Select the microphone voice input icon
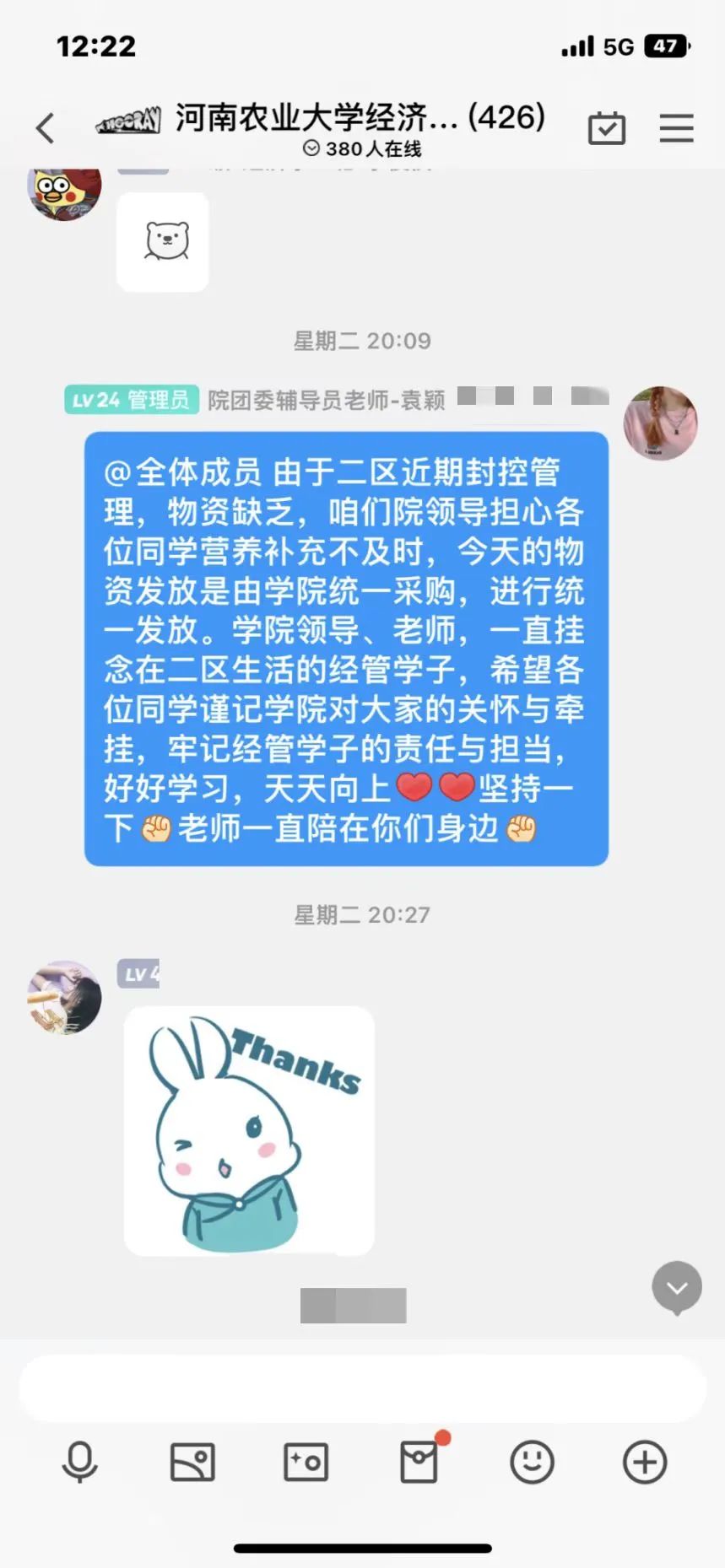This screenshot has height=1568, width=725. (x=78, y=1464)
